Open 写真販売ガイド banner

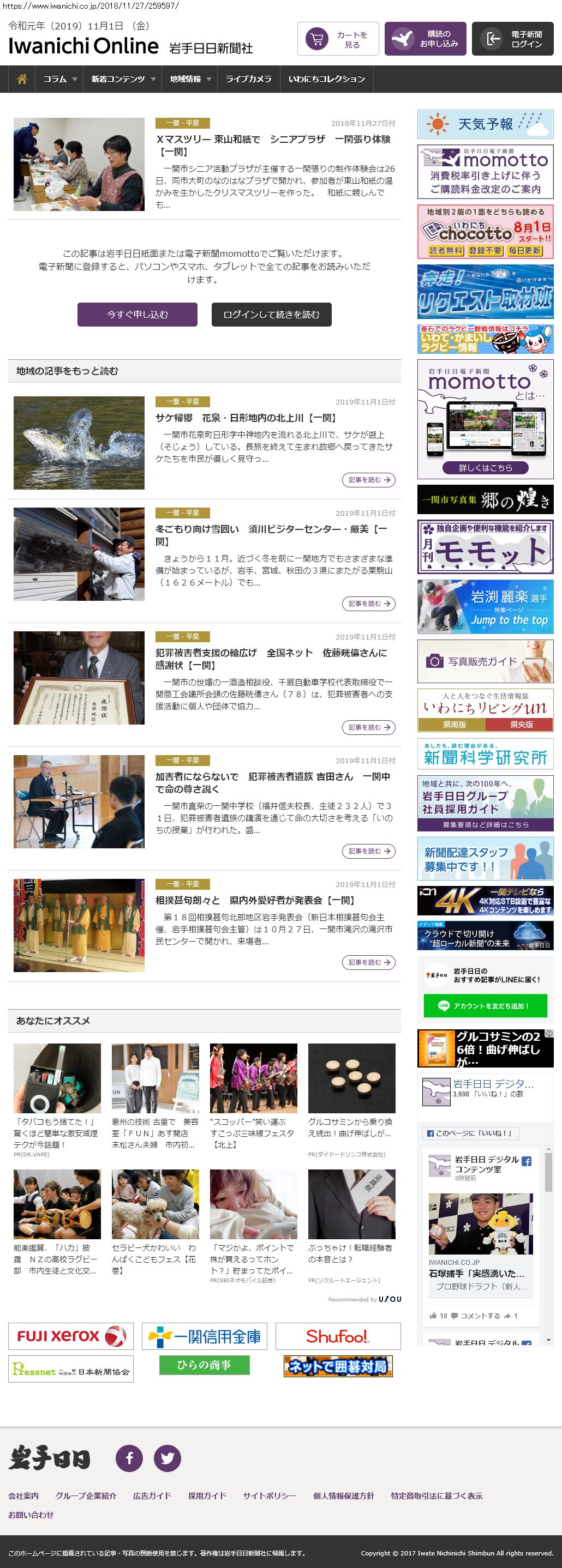pos(485,661)
